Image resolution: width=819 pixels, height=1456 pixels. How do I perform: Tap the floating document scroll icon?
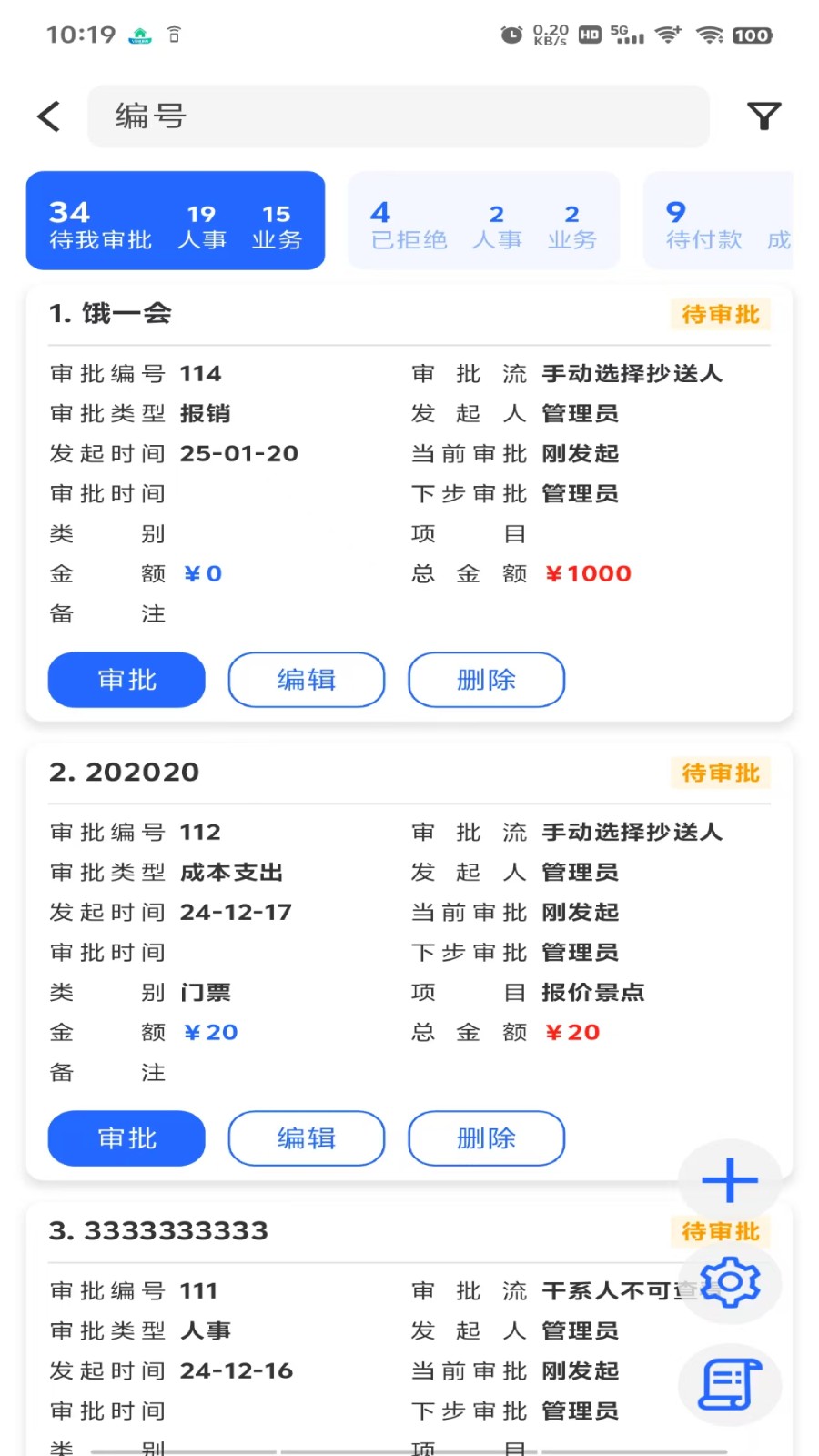pos(730,1384)
